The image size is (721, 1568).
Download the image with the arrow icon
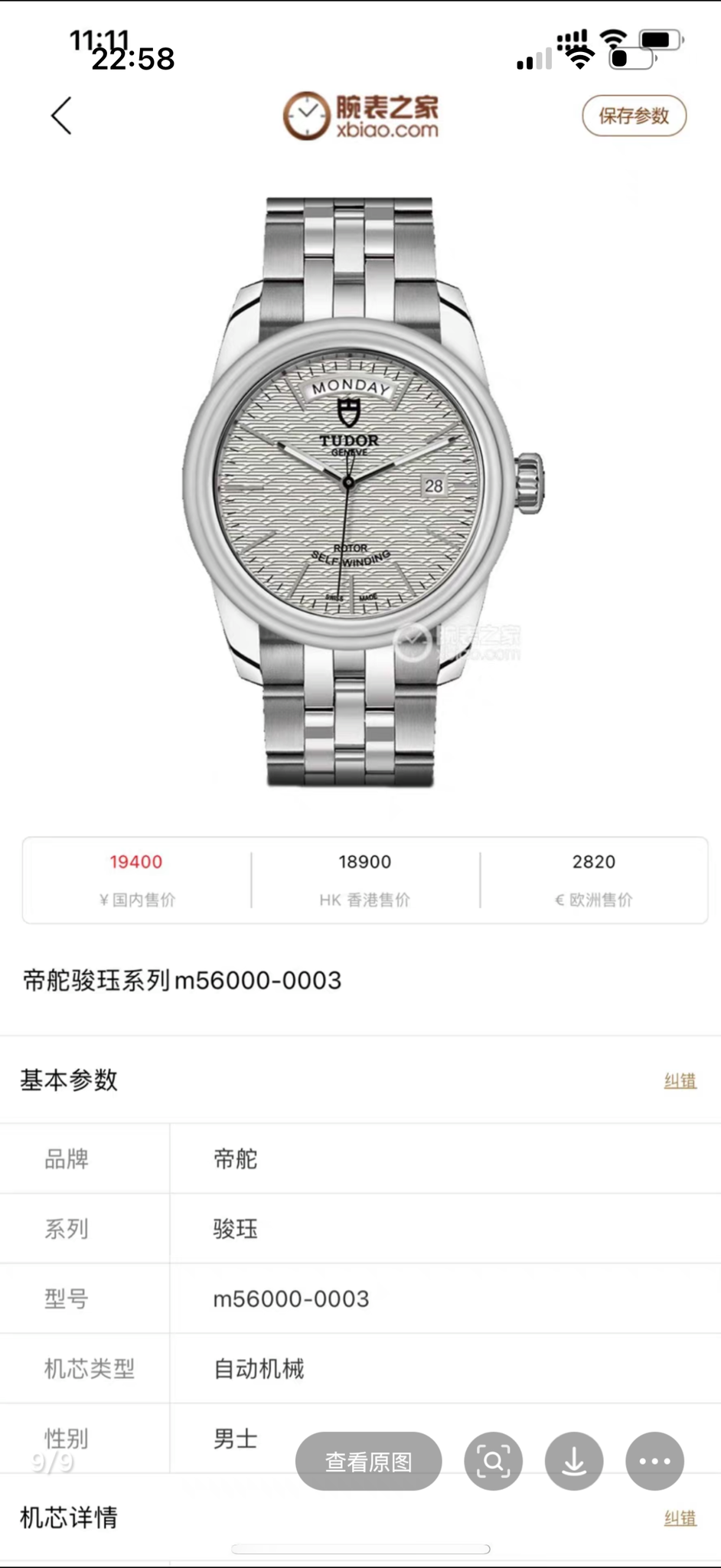(x=574, y=1462)
